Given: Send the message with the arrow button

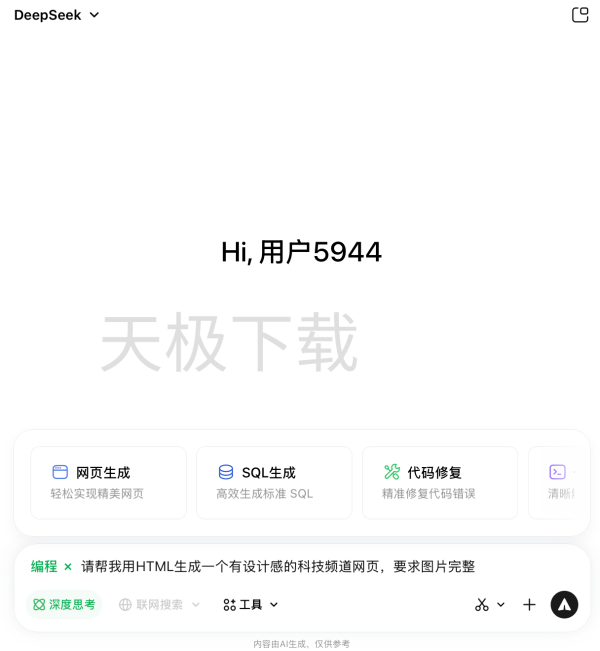Looking at the screenshot, I should tap(564, 605).
